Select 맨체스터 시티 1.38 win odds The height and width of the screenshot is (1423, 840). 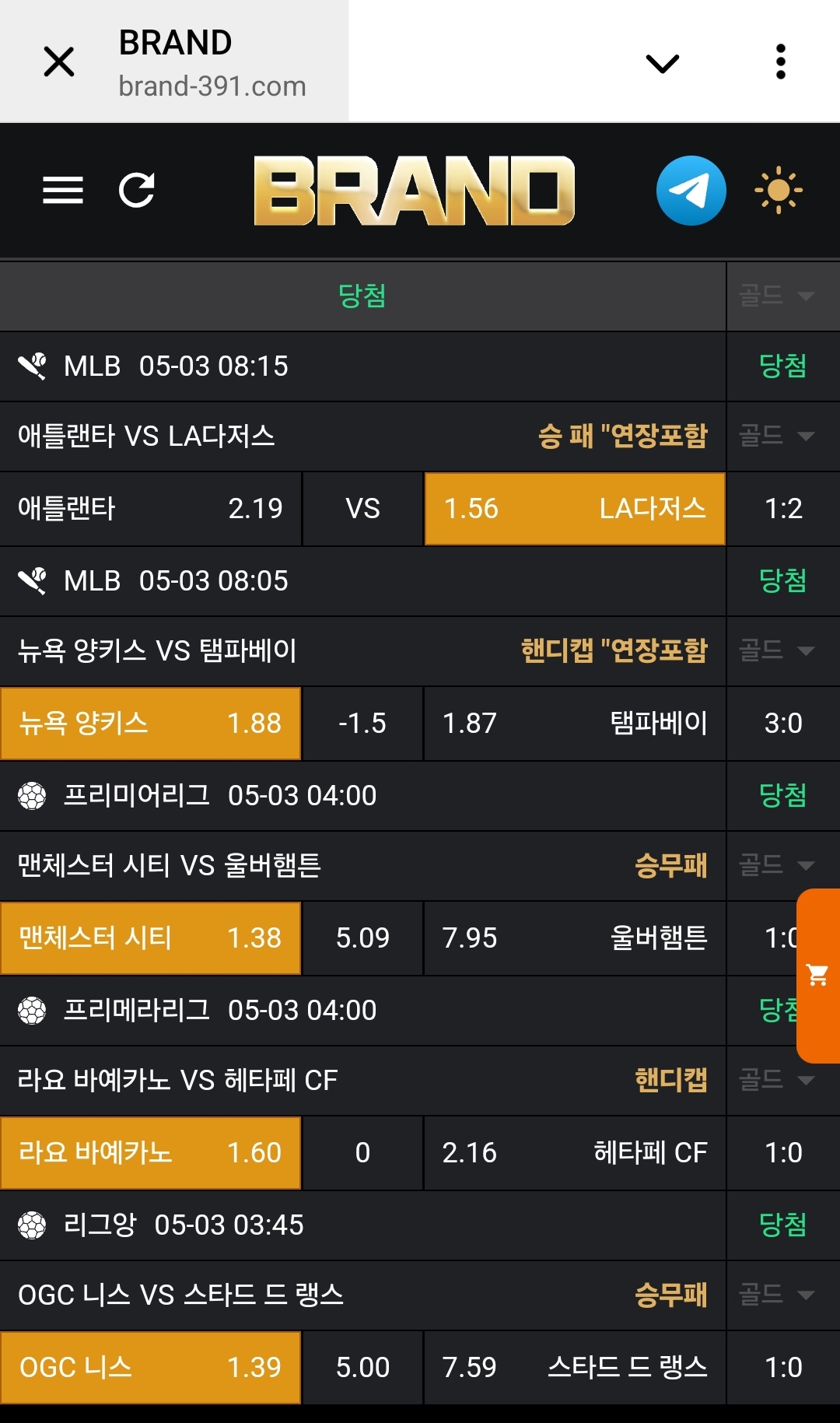click(x=151, y=938)
